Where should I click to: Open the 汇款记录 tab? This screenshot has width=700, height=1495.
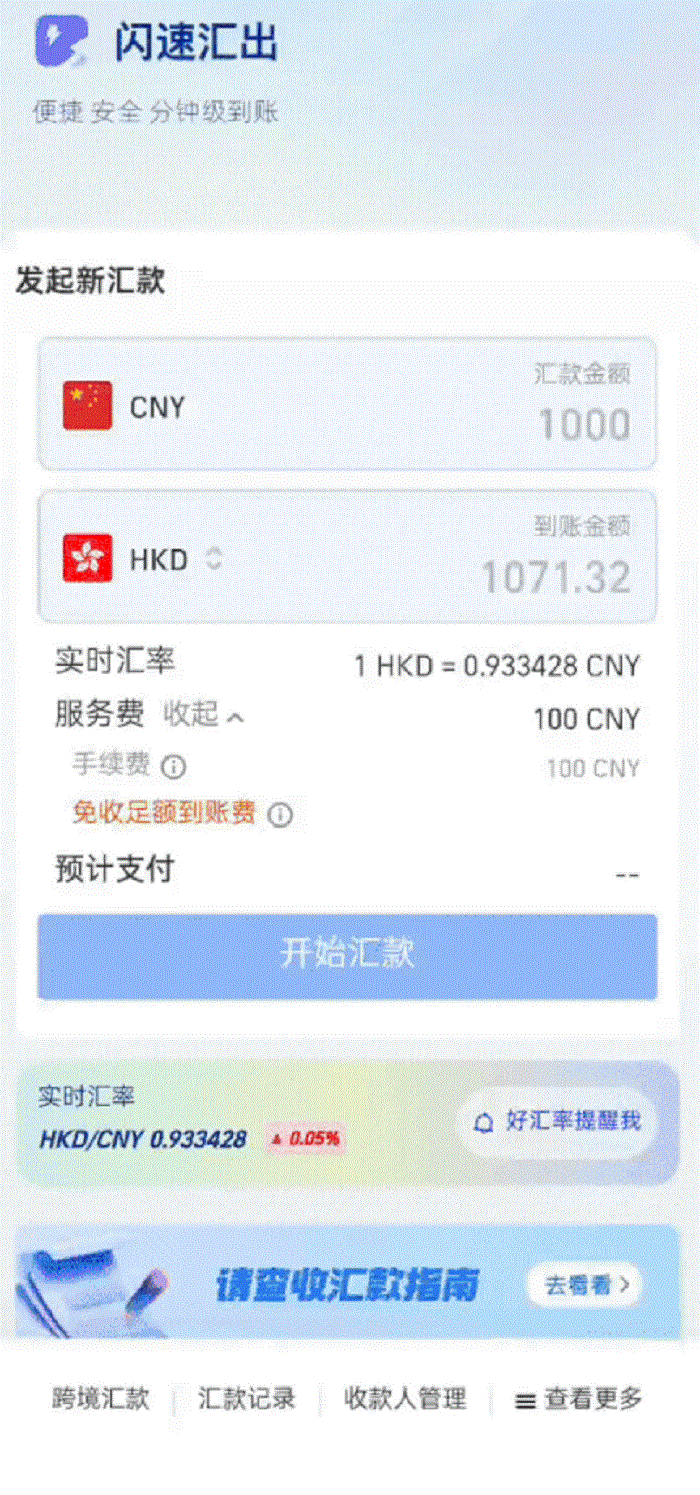(246, 1398)
